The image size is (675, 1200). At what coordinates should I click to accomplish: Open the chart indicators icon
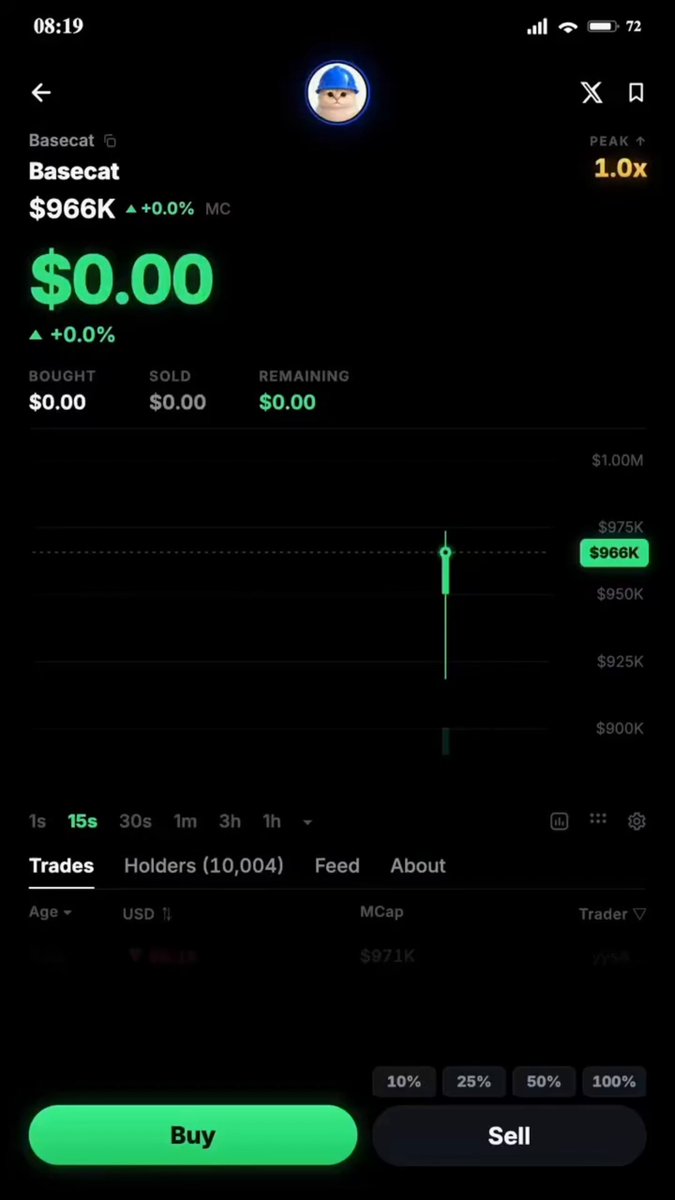click(x=559, y=821)
